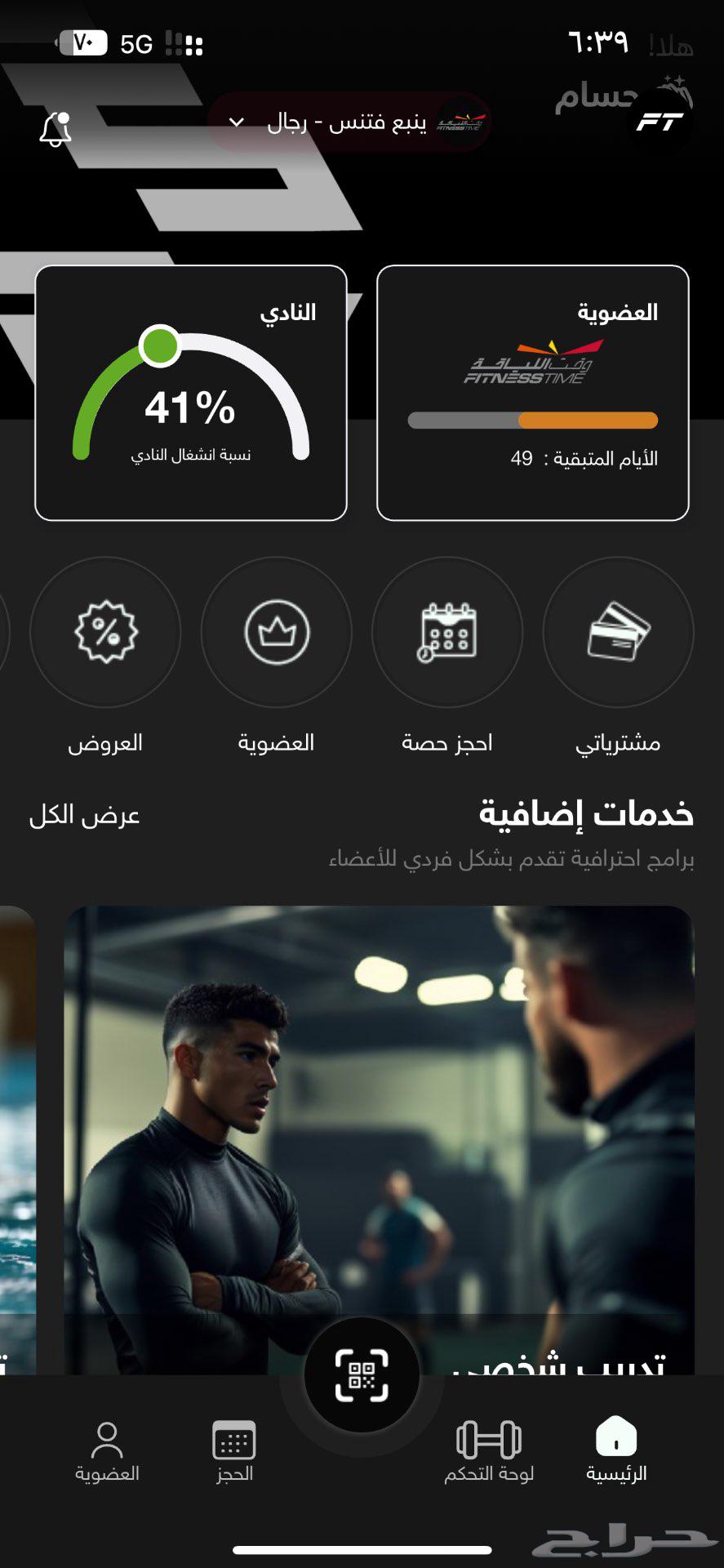Switch to the العضوية tab in bottom bar
This screenshot has width=724, height=1568.
[x=107, y=1450]
